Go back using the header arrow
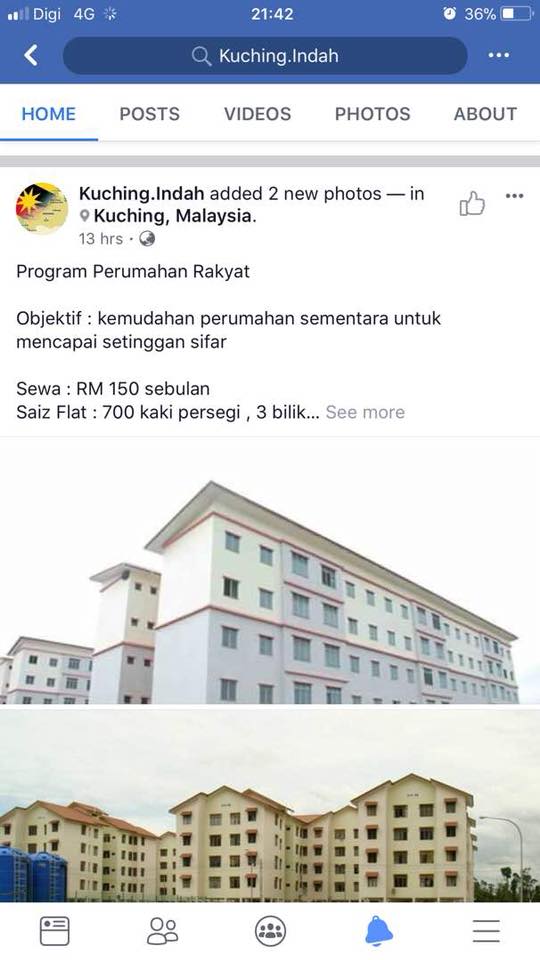 31,56
